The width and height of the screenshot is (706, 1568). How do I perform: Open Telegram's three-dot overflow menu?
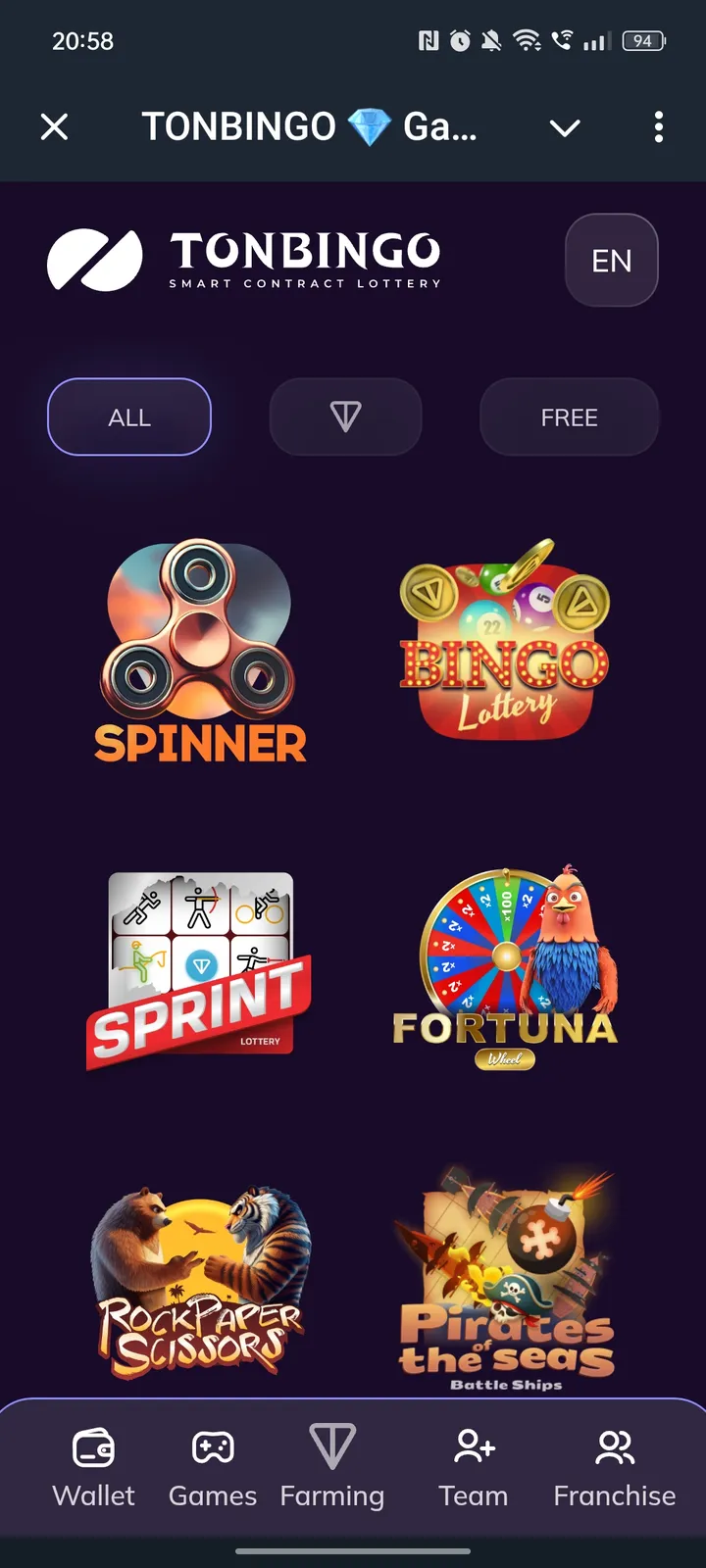659,127
